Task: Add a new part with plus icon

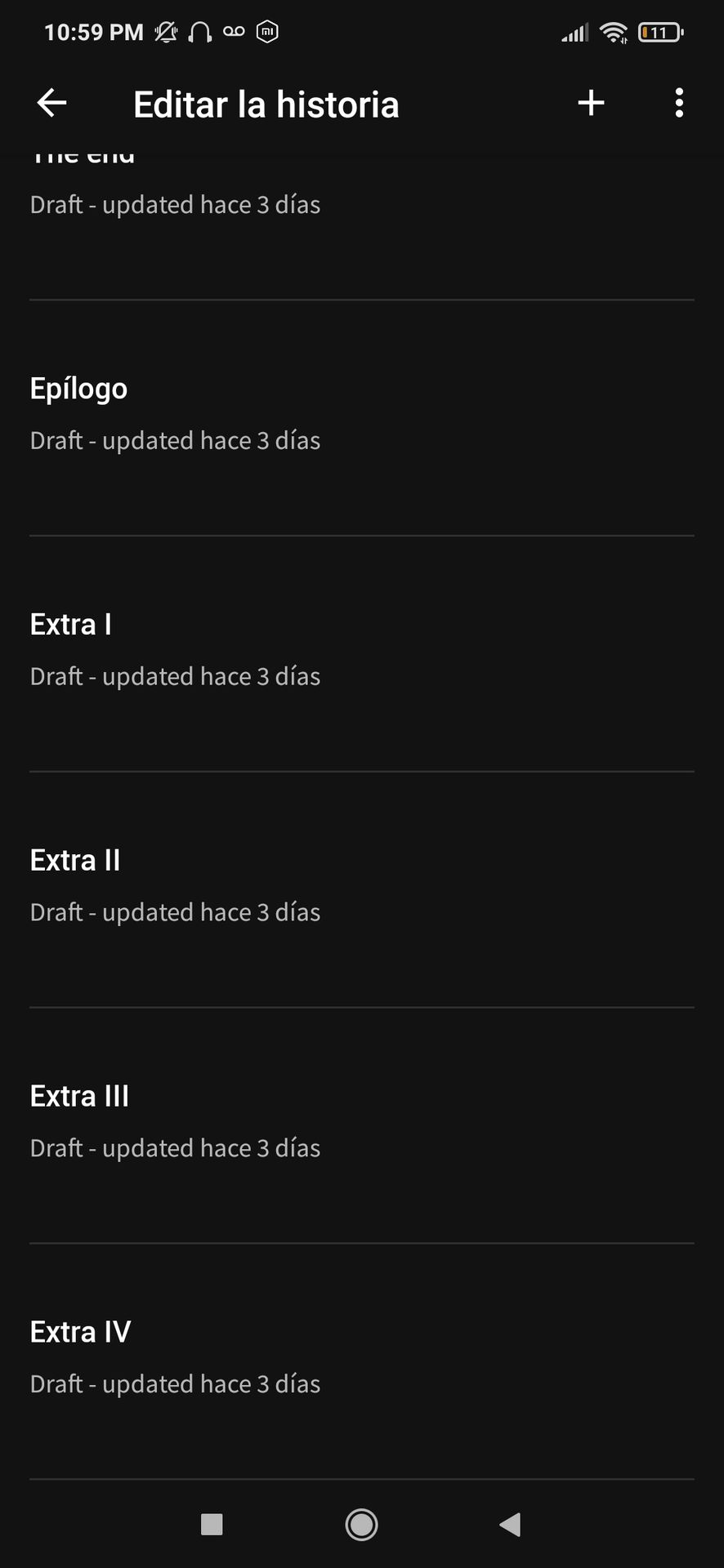Action: point(591,103)
